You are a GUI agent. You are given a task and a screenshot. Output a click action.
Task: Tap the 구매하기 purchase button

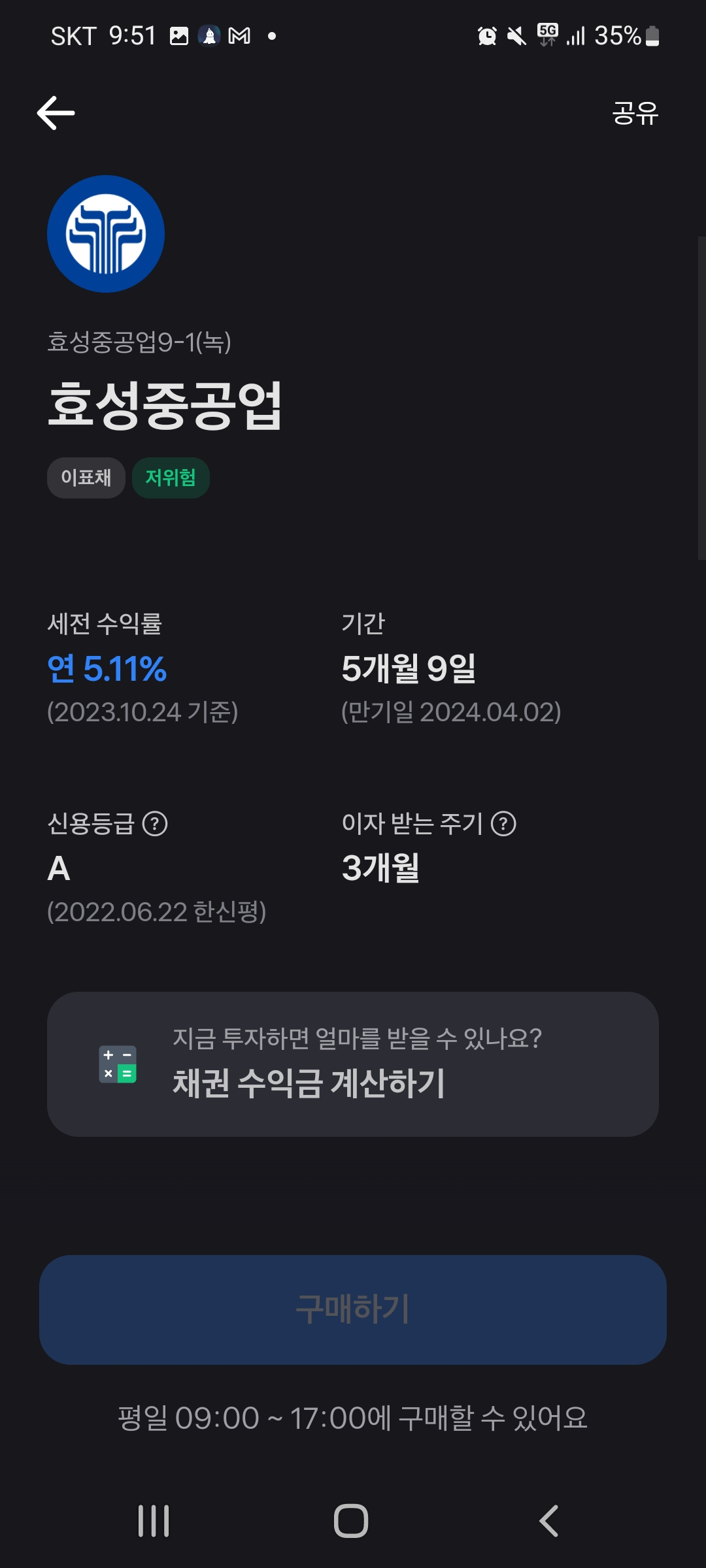[353, 1309]
